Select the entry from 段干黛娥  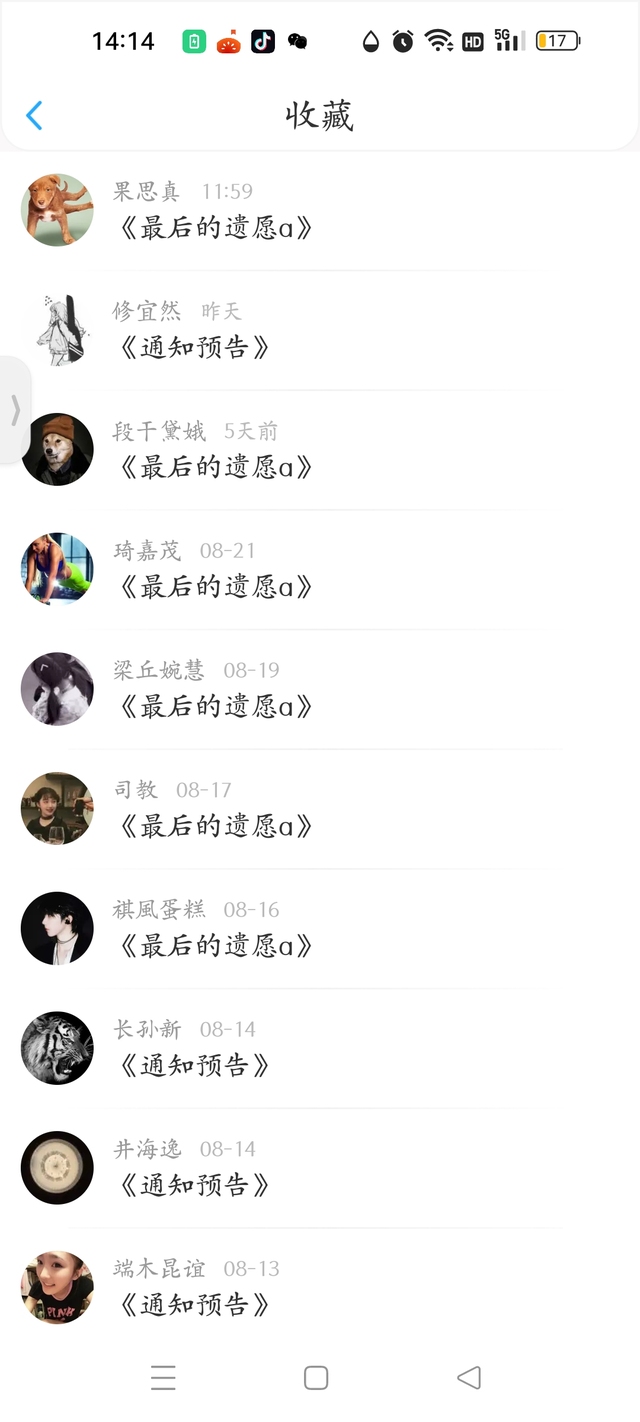coord(215,467)
